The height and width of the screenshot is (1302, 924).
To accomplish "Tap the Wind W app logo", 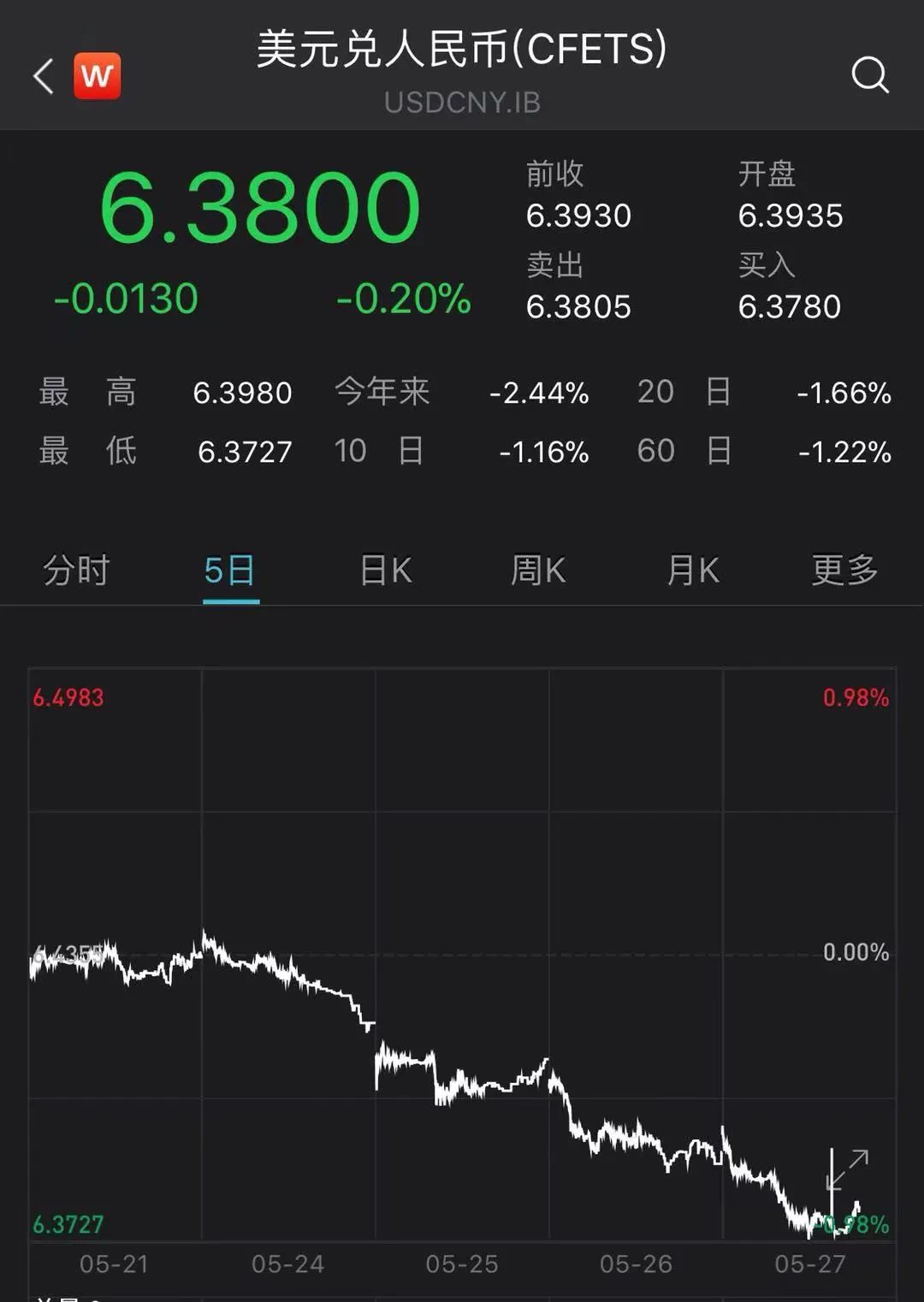I will tap(98, 75).
